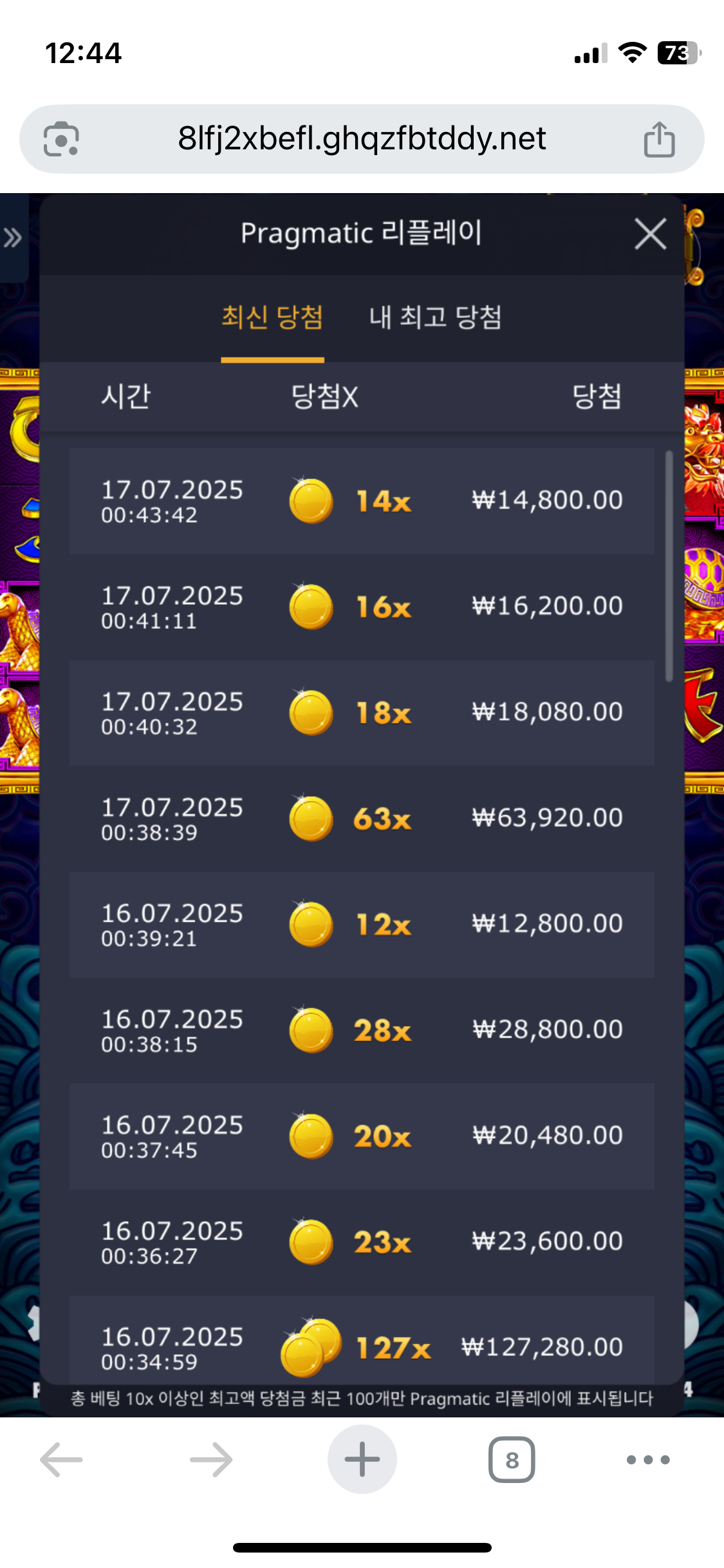
Task: Show the 8 open tabs
Action: point(512,1460)
